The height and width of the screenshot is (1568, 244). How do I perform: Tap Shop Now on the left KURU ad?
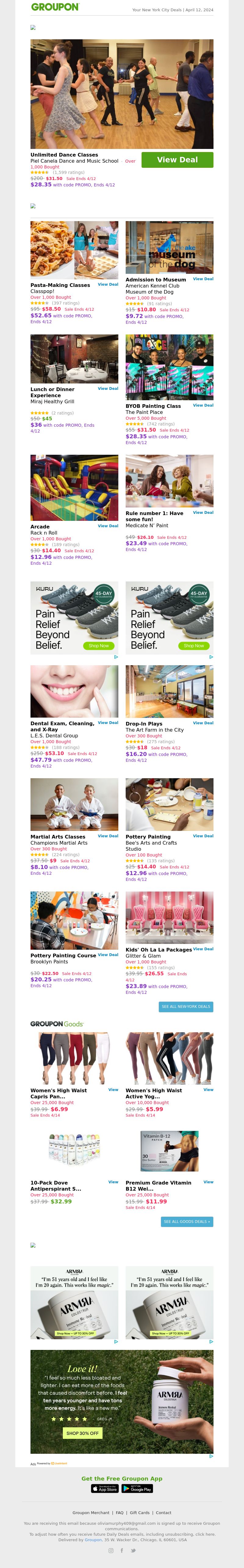coord(98,646)
